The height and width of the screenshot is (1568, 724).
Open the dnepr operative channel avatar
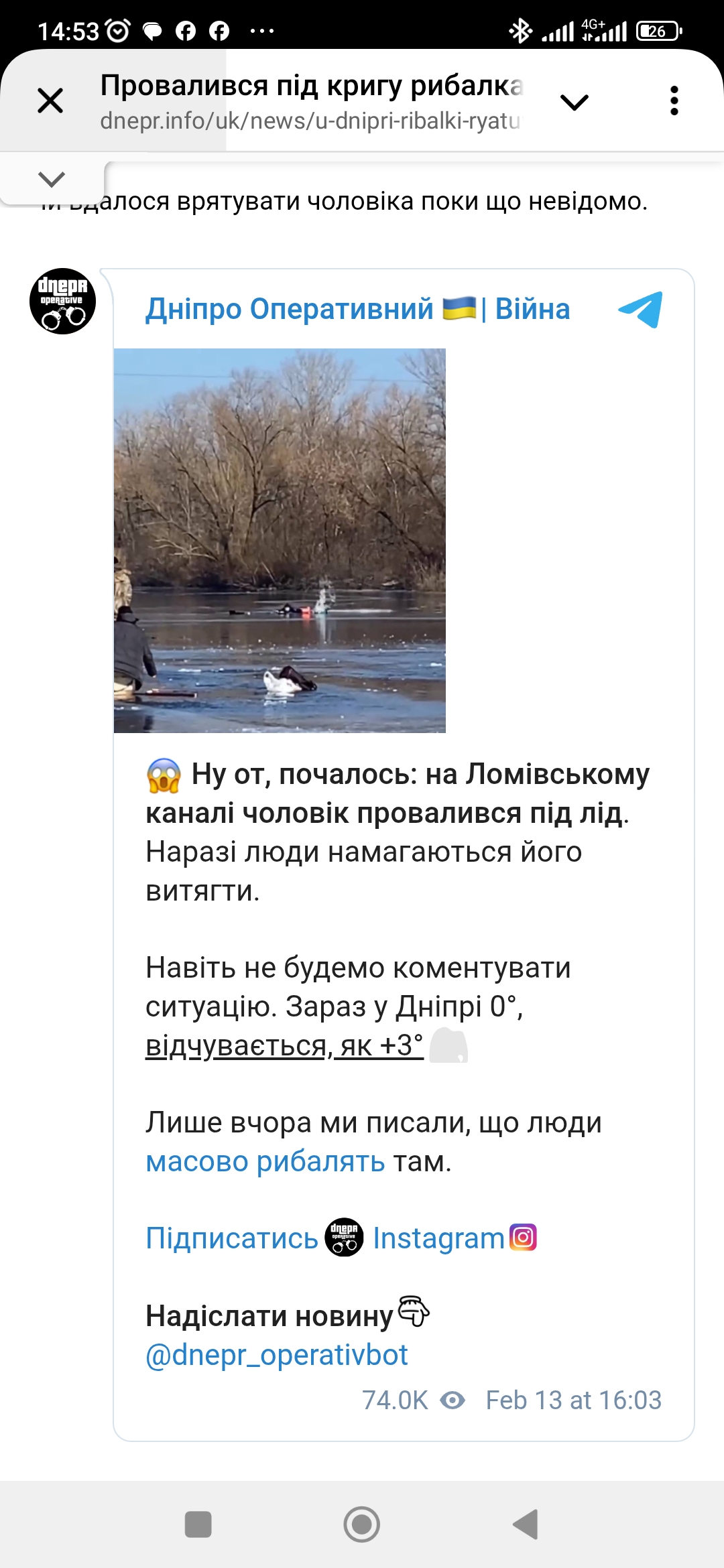62,302
